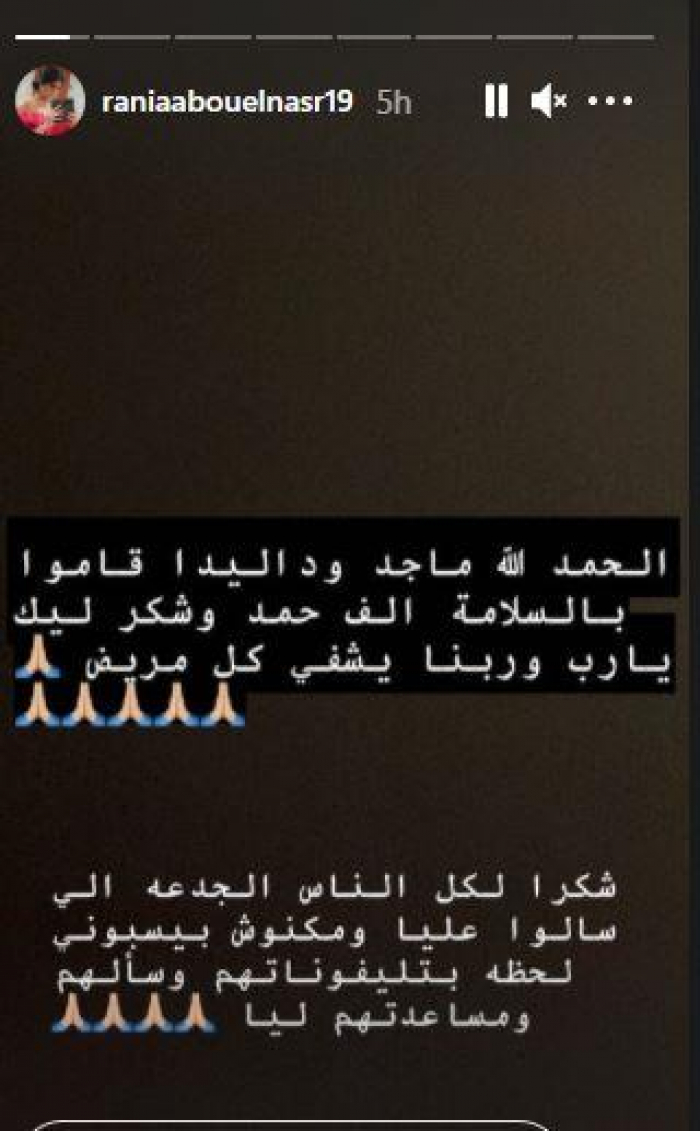Open raniaabouelnasr19's profile picture
This screenshot has width=700, height=1131.
(49, 100)
